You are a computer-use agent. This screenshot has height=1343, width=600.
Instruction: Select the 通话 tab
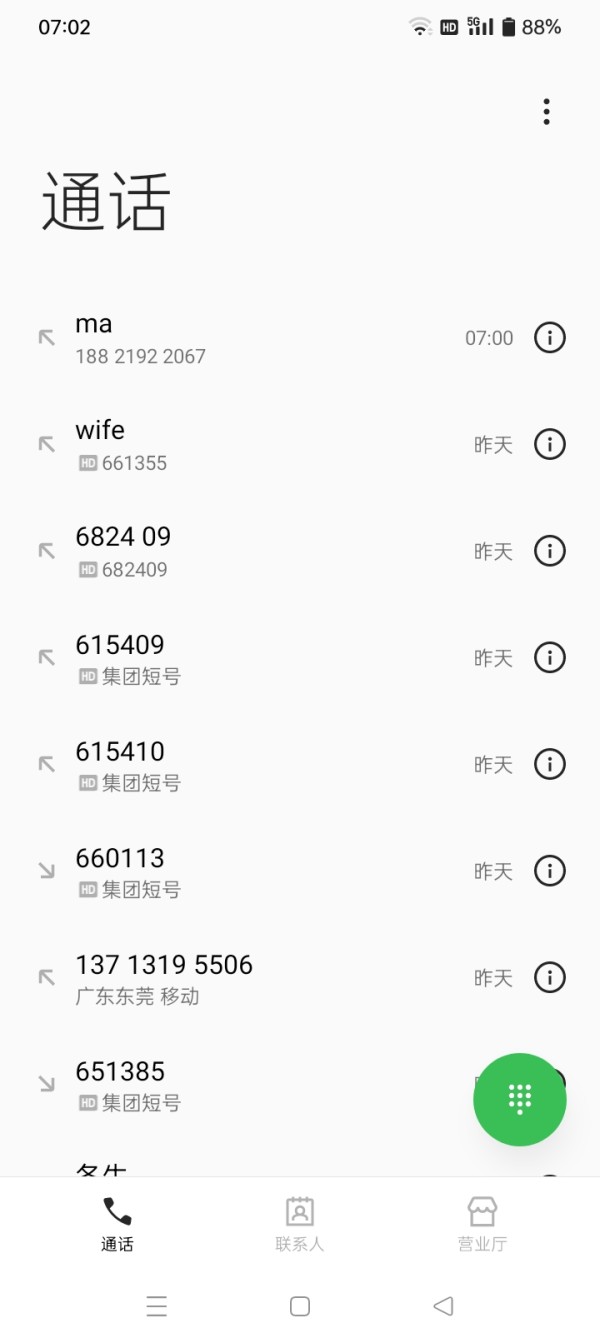117,1224
